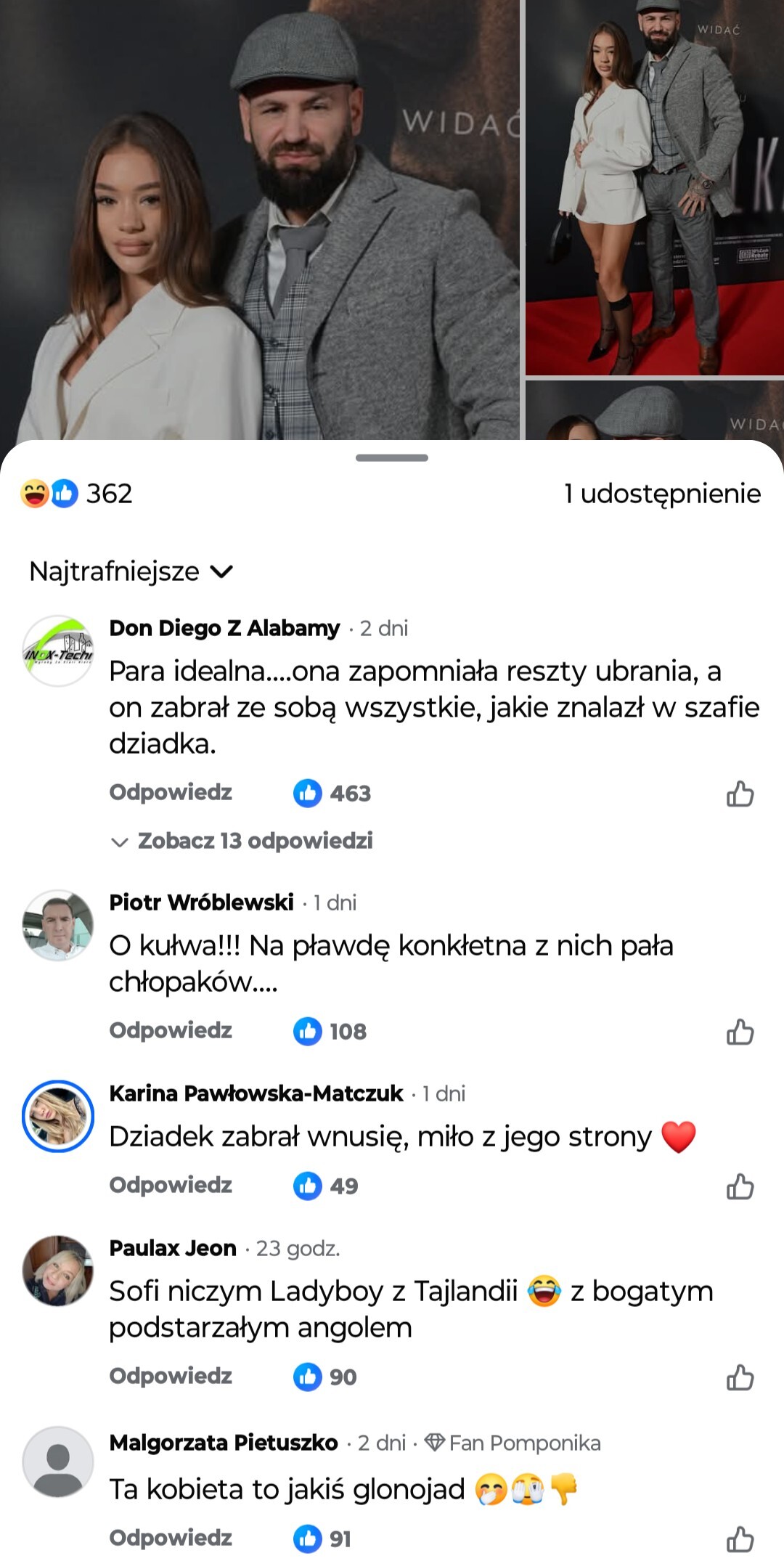Like Karina Pawłowska-Matczuk's comment
The width and height of the screenshot is (784, 1561).
tap(740, 1186)
